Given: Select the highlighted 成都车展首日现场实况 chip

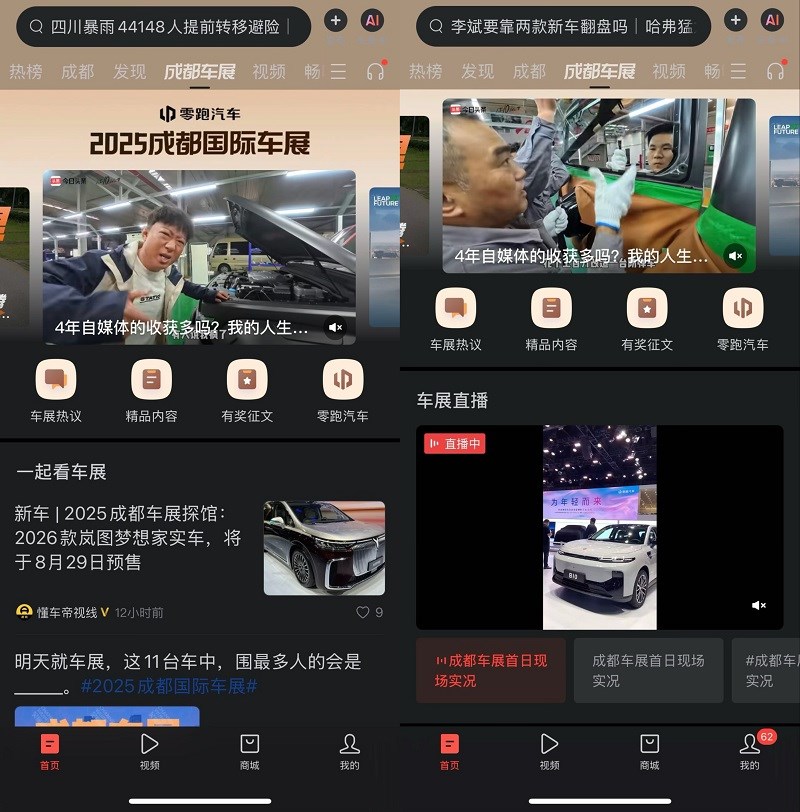Looking at the screenshot, I should tap(491, 671).
